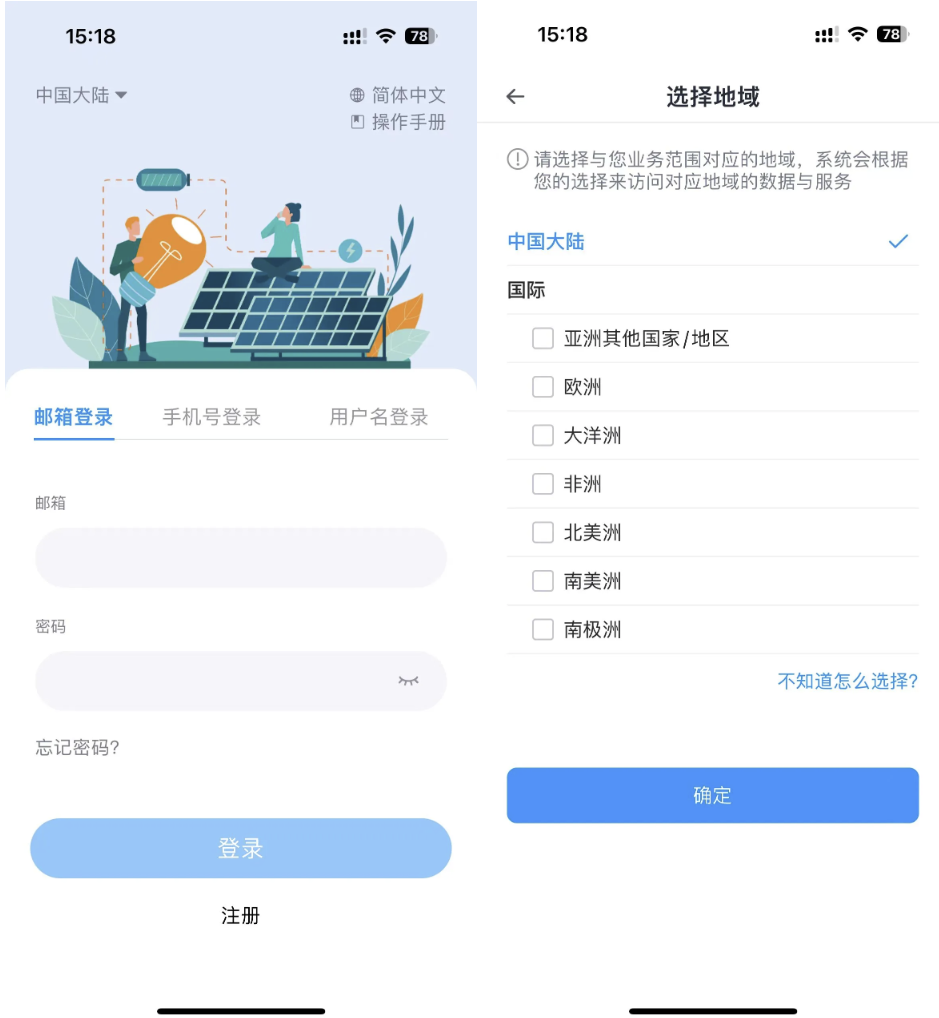Switch to the 用户名登录 tab
The height and width of the screenshot is (1018, 939).
click(x=379, y=417)
